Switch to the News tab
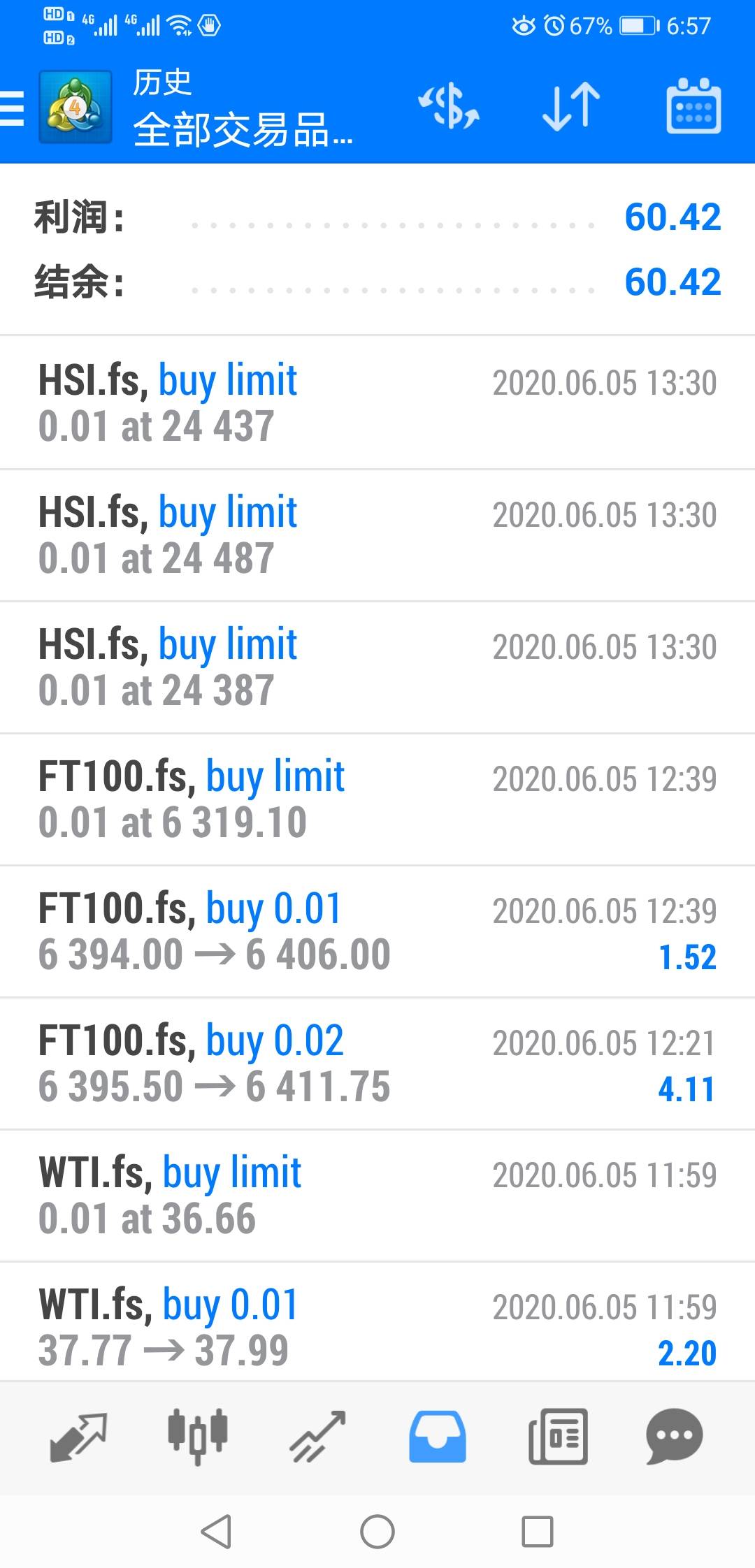 [x=557, y=1437]
